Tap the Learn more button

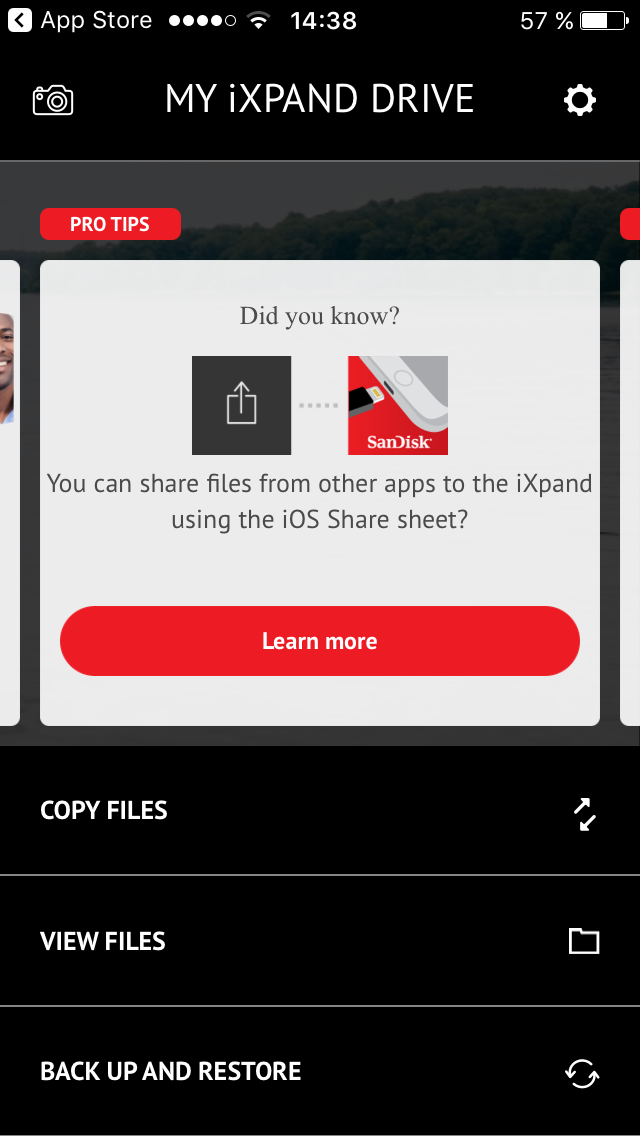point(320,641)
